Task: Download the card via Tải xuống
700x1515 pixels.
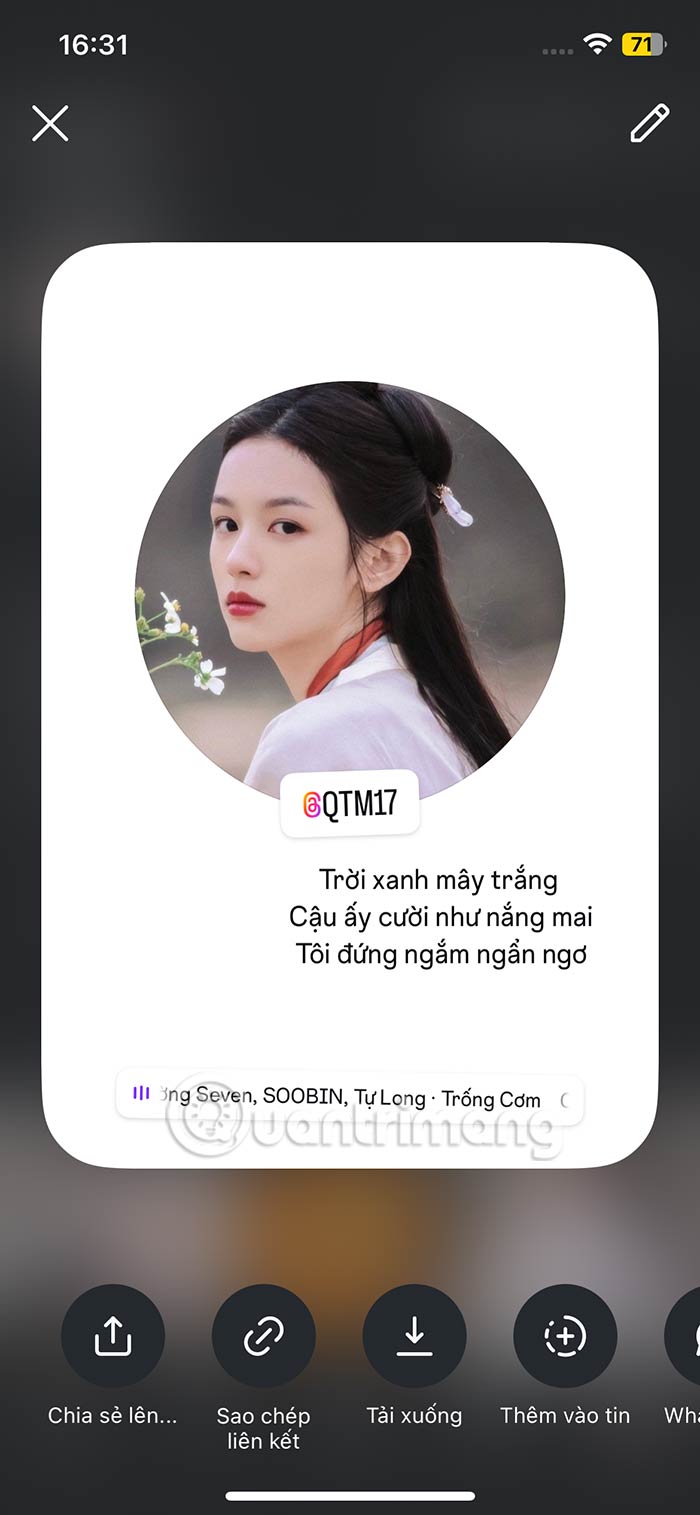Action: 414,1336
